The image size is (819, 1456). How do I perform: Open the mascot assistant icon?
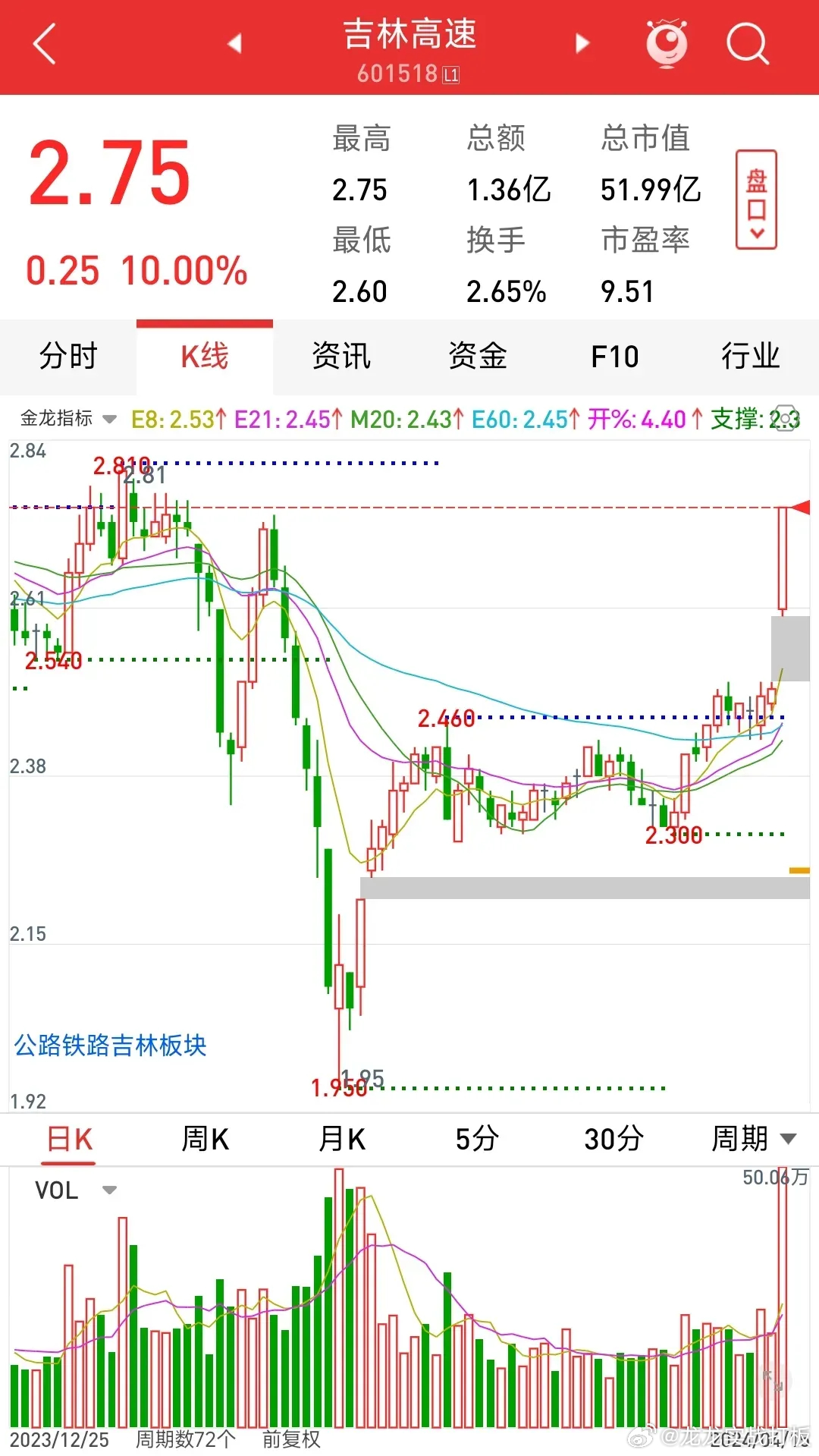(667, 44)
